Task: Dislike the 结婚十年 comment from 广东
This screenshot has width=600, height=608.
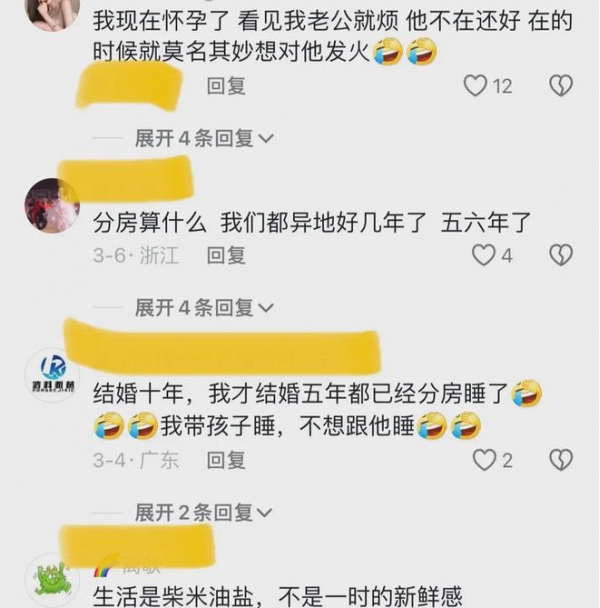Action: 561,460
